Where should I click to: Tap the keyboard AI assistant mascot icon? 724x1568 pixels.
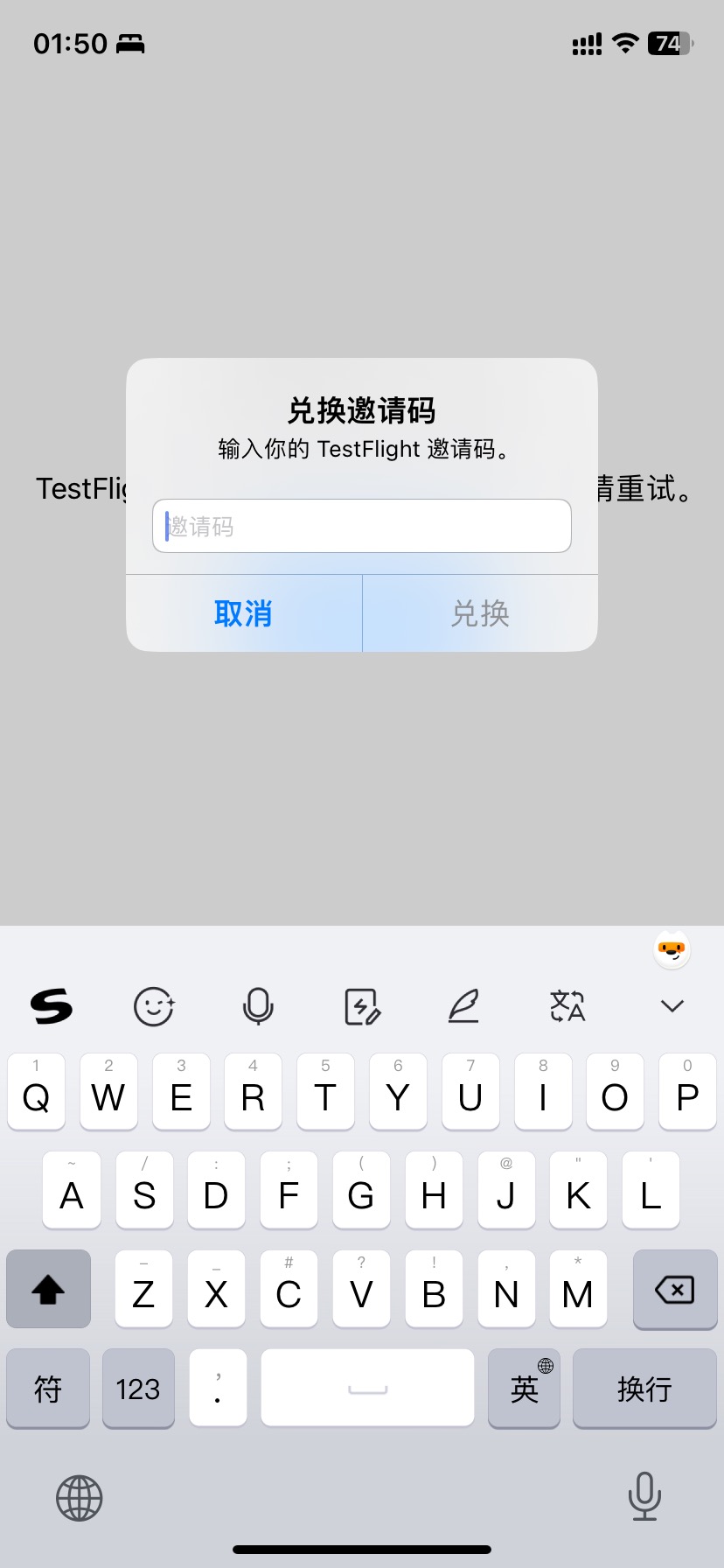point(672,950)
